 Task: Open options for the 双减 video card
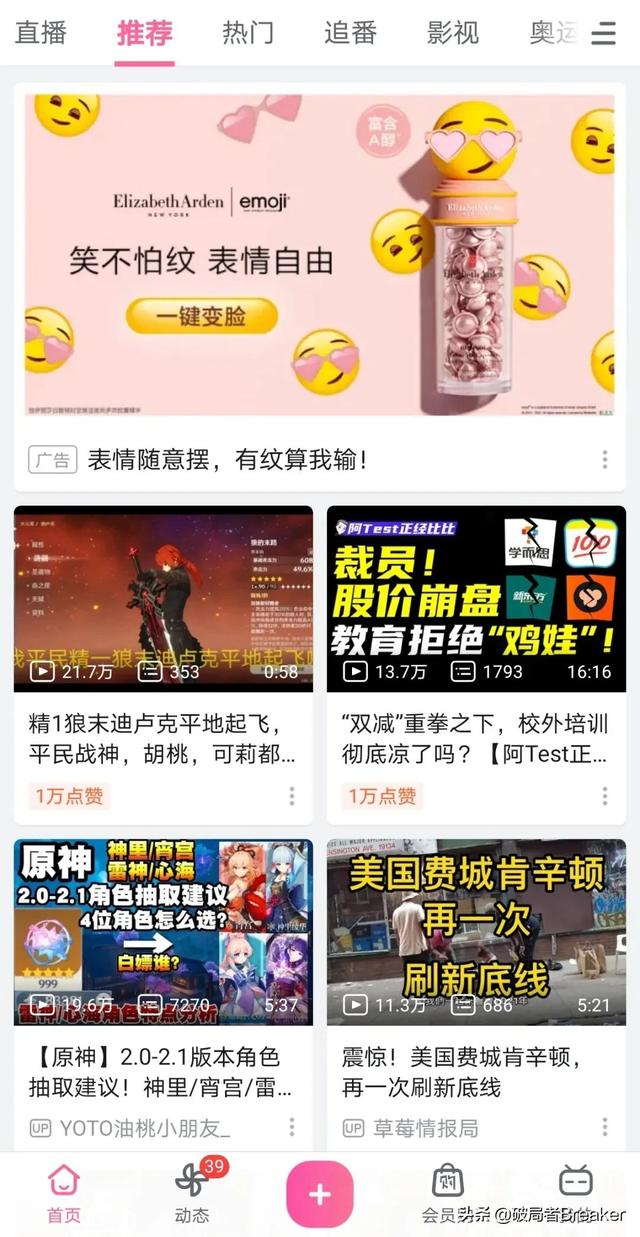605,796
